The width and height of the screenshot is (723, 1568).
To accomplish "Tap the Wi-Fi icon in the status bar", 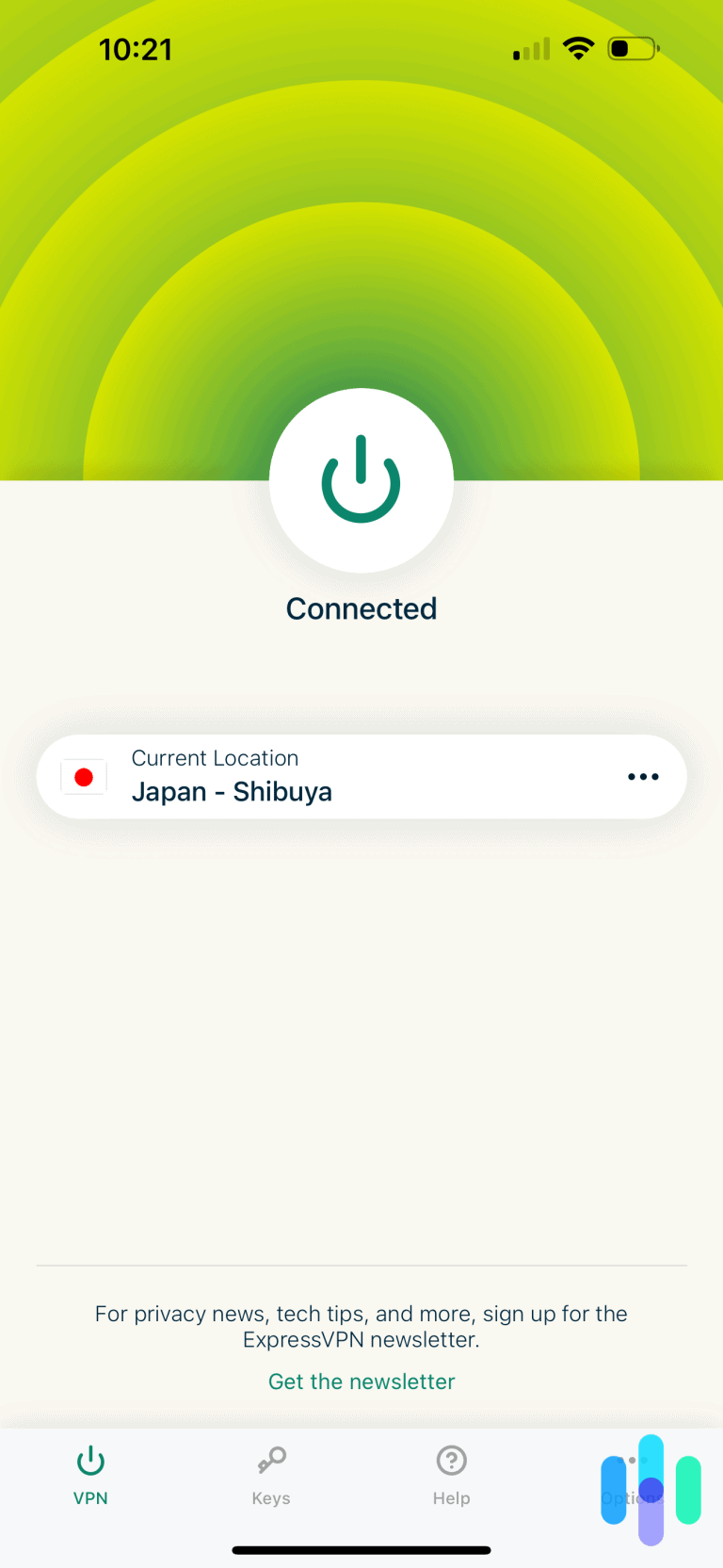I will pos(578,48).
